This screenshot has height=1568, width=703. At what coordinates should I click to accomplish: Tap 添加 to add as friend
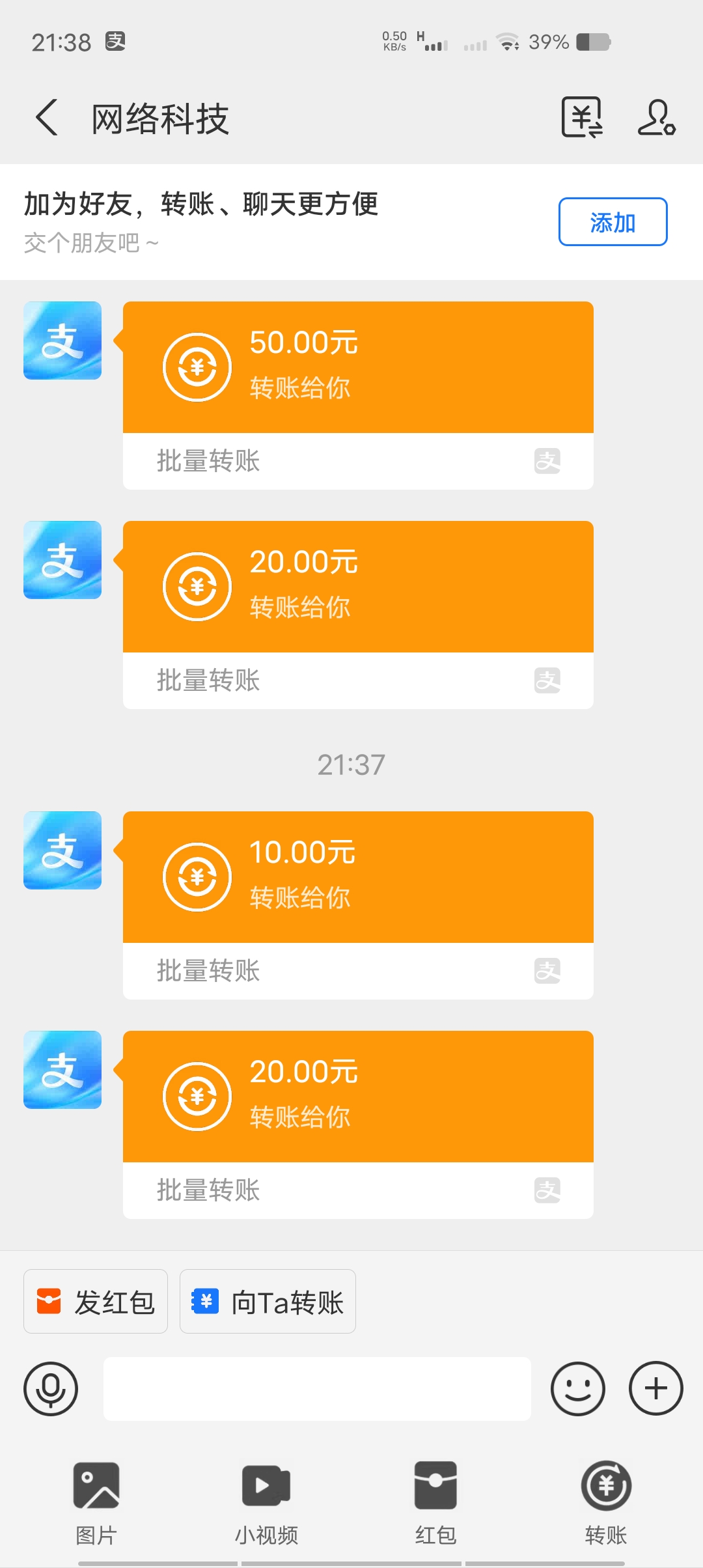coord(613,222)
